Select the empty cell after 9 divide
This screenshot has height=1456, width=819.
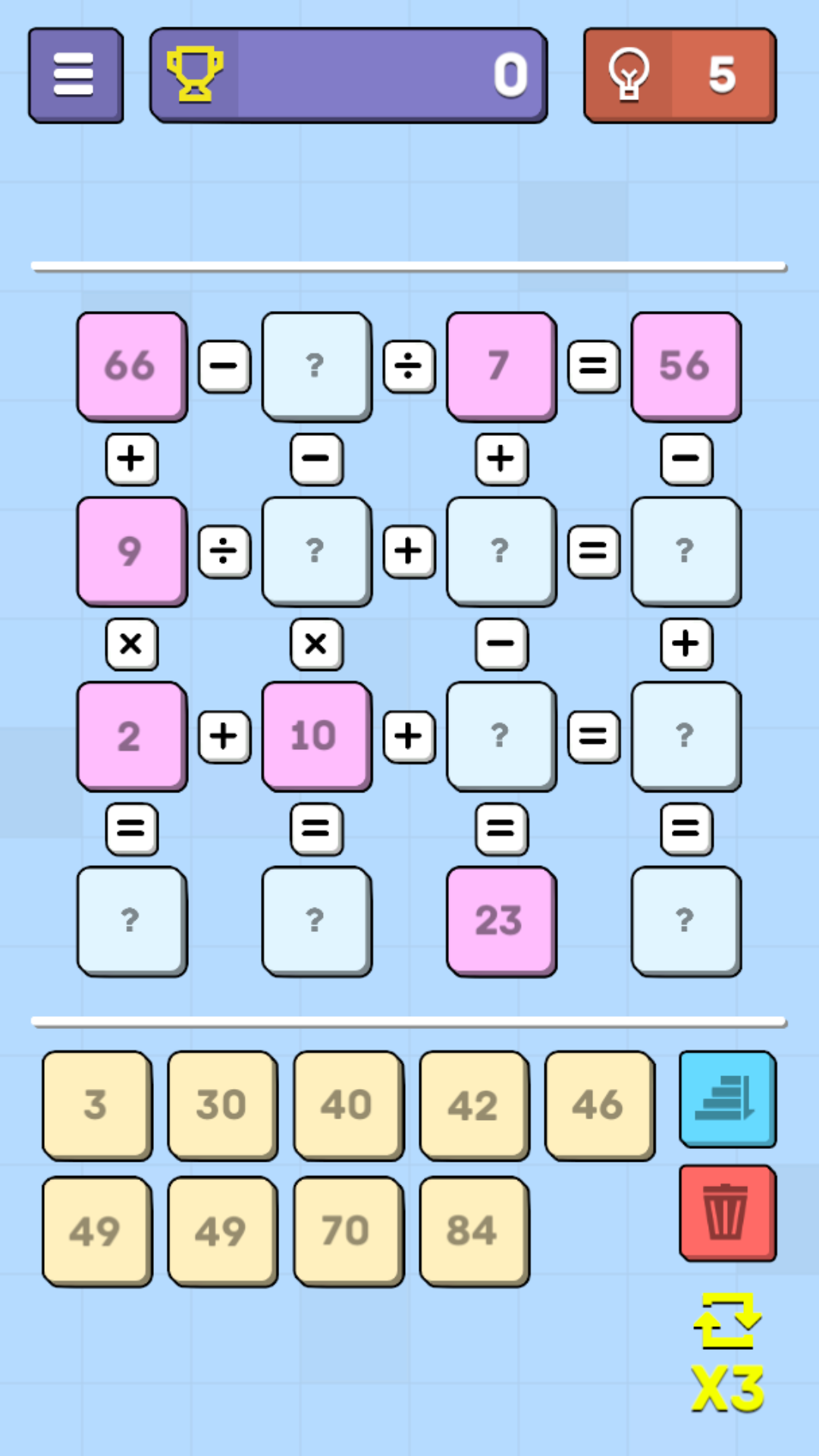[x=315, y=551]
